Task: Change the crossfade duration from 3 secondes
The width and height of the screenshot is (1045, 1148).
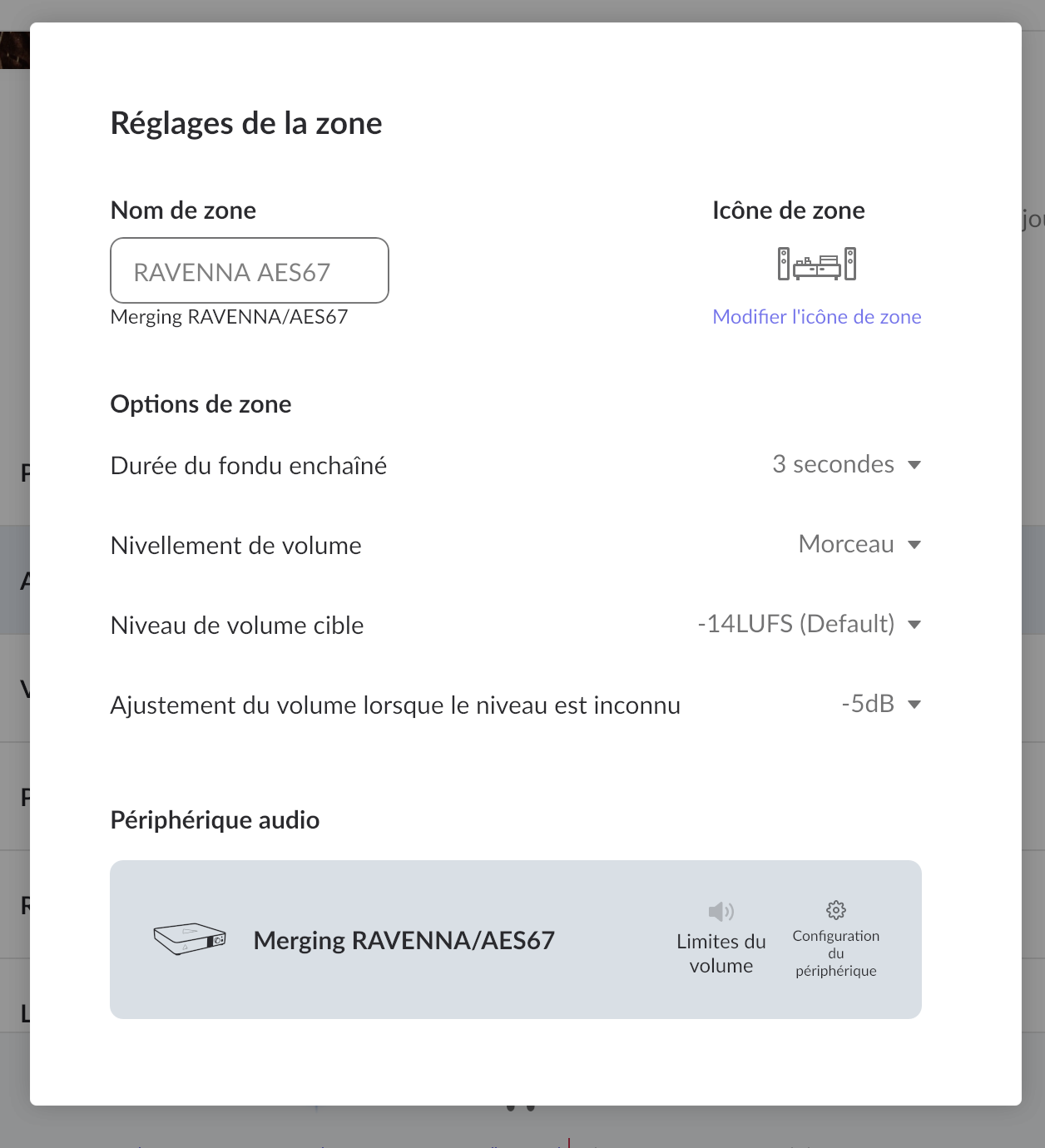Action: 846,464
